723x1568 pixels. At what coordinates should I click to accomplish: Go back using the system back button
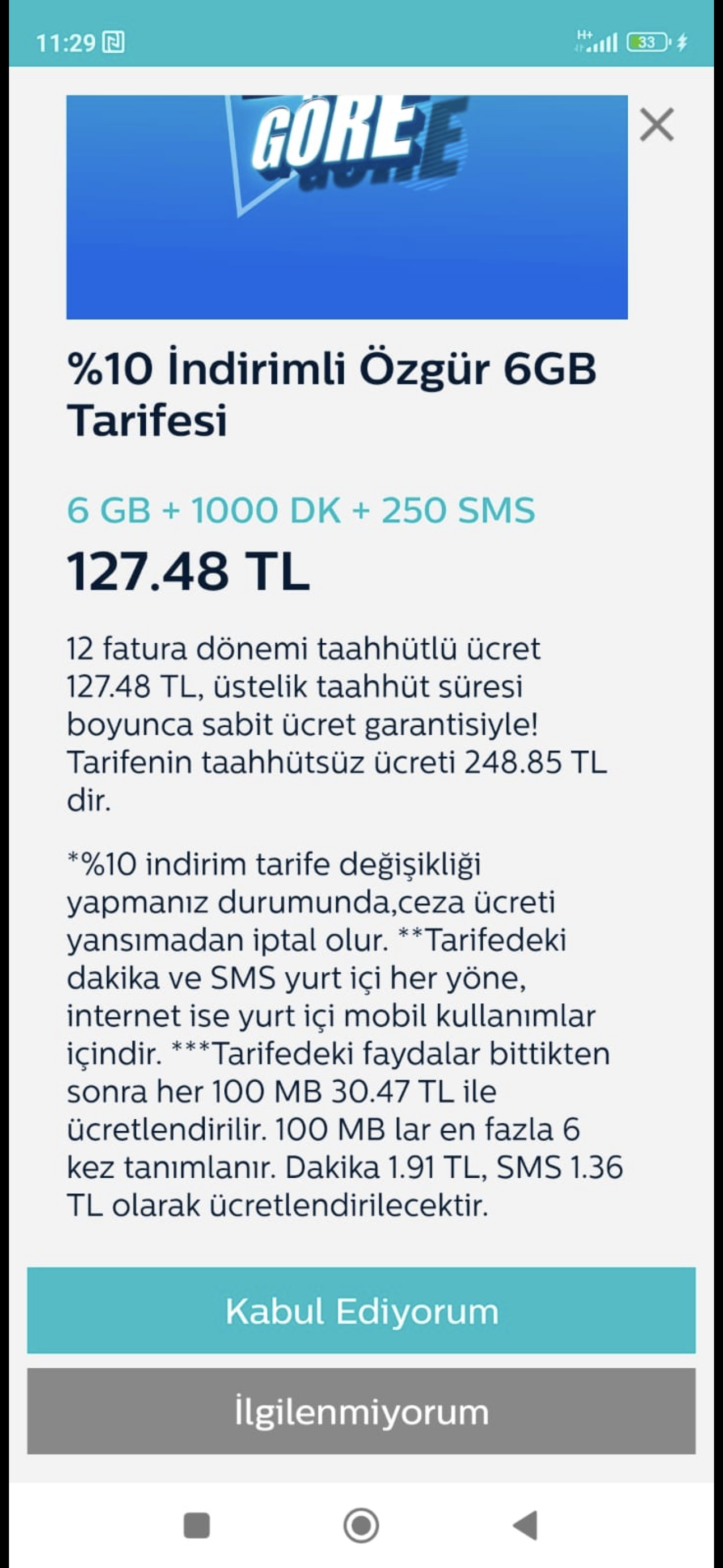pyautogui.click(x=526, y=1525)
